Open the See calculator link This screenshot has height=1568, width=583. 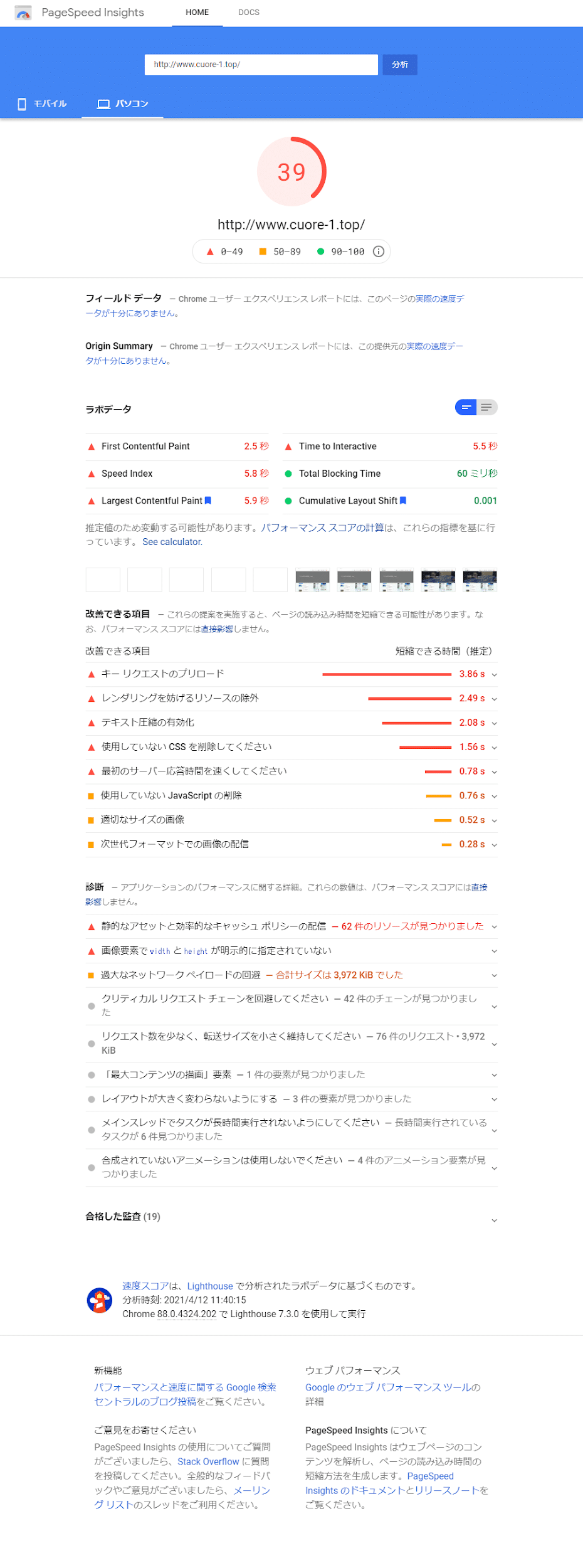(172, 542)
